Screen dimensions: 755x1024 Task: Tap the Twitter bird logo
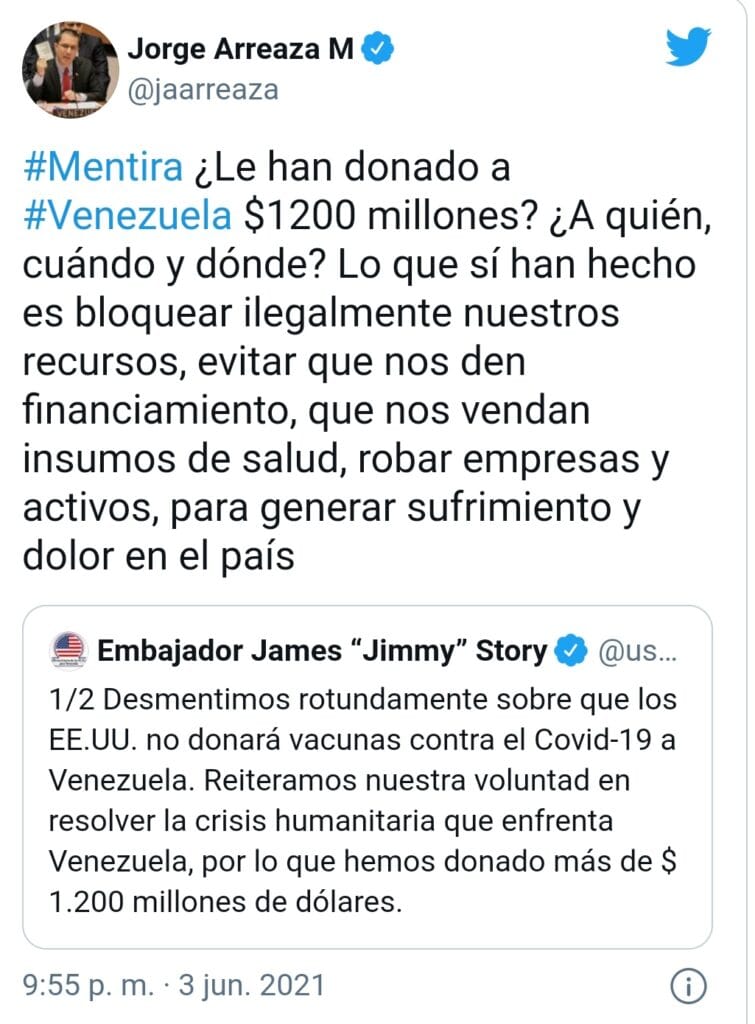pyautogui.click(x=688, y=48)
